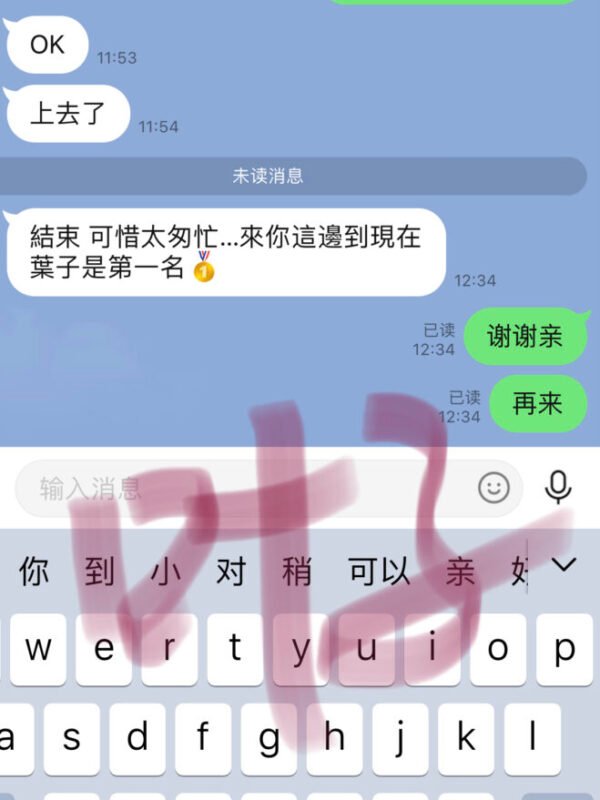
Task: Select the suggestion 你
Action: pyautogui.click(x=33, y=571)
